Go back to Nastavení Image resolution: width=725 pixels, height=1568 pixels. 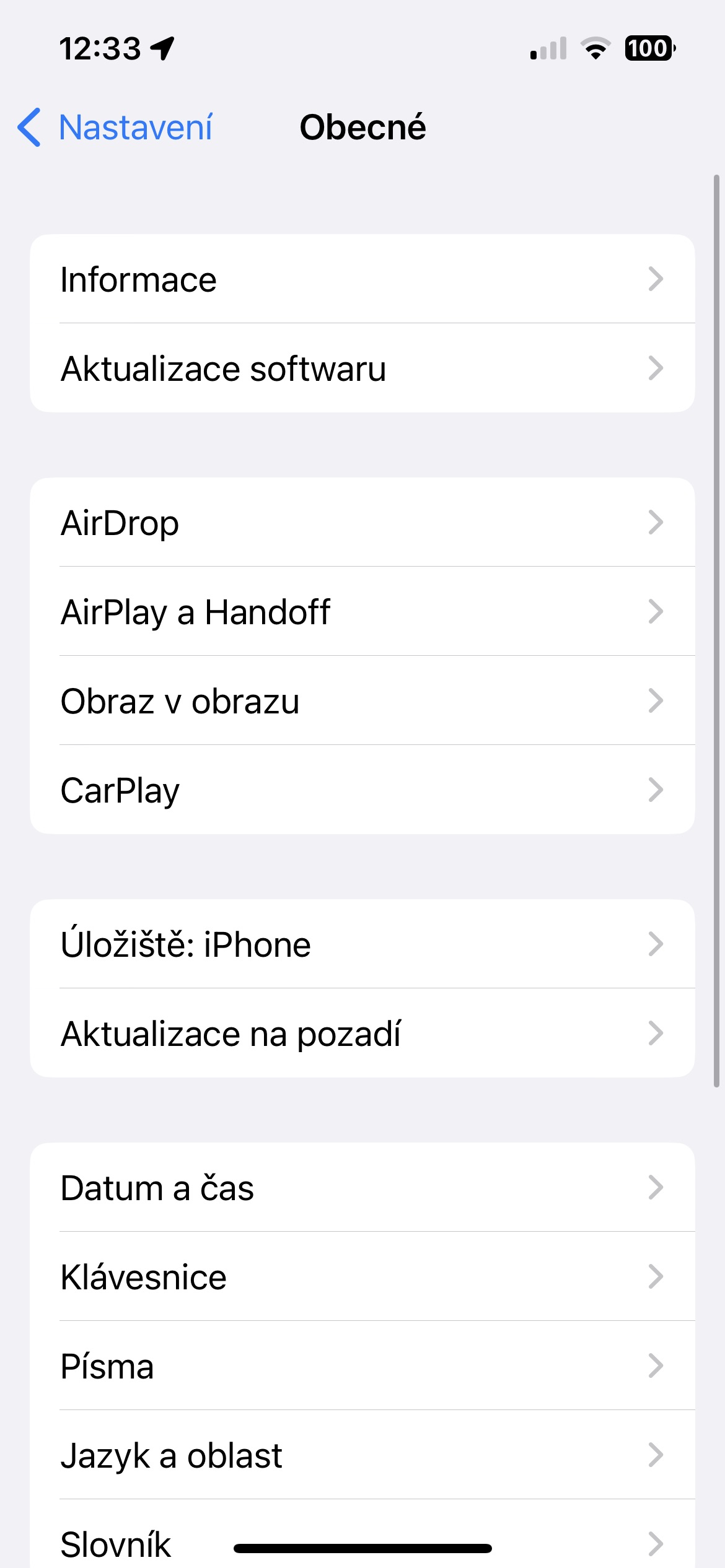[x=115, y=128]
